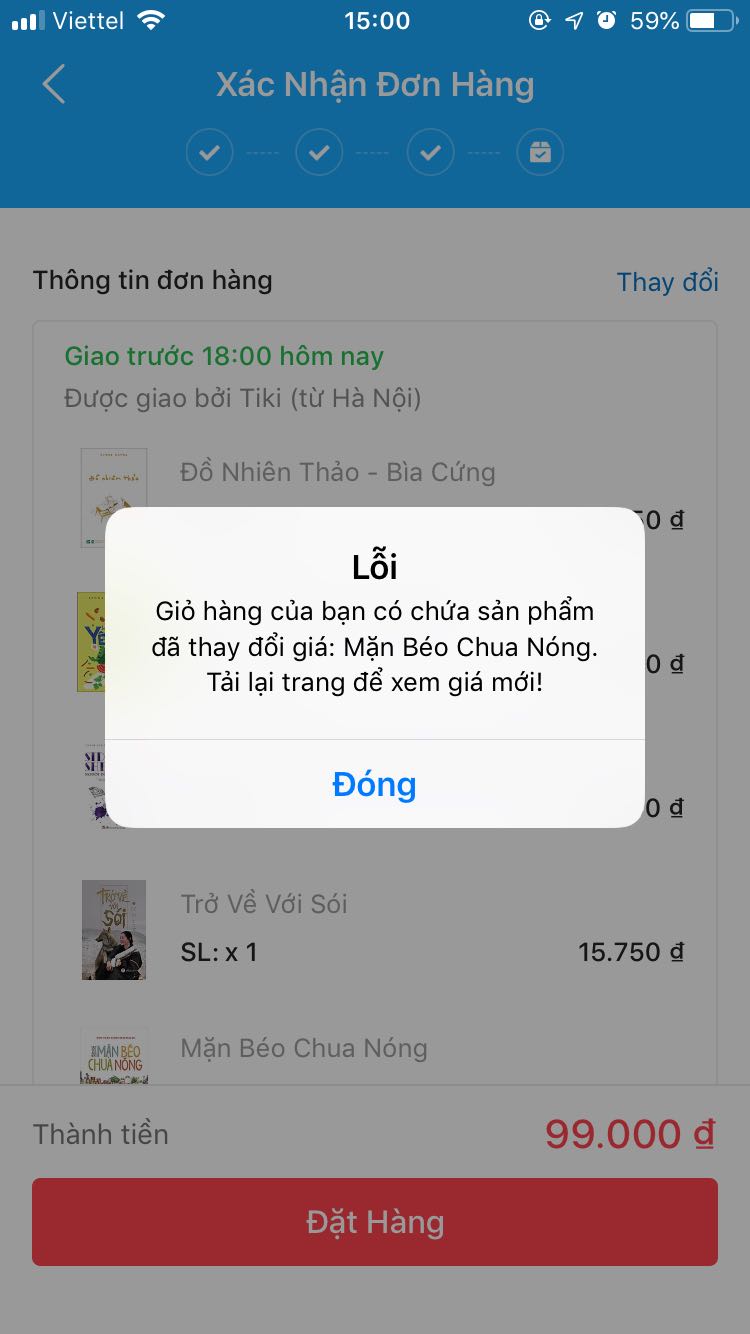Tap the back arrow in the header

54,86
